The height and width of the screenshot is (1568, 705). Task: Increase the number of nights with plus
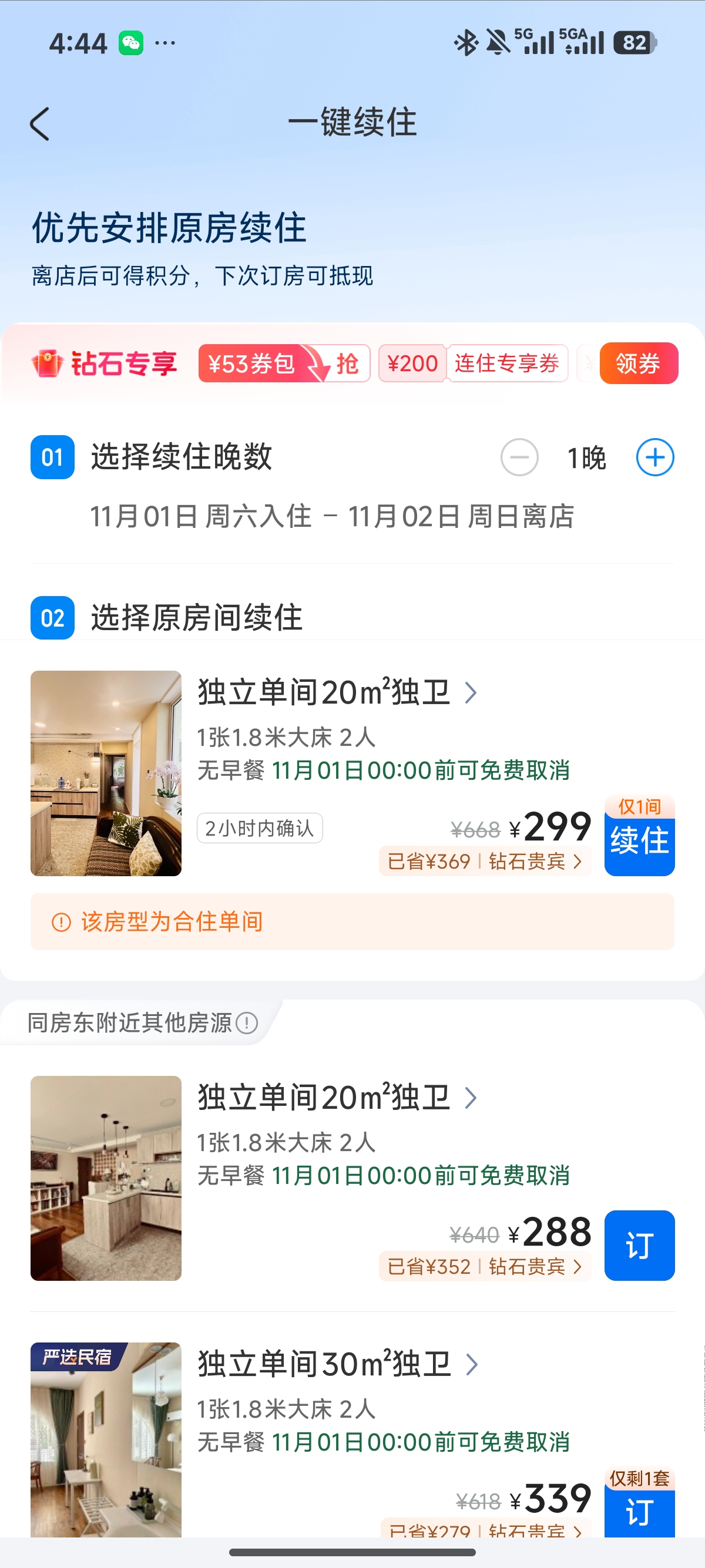coord(655,457)
